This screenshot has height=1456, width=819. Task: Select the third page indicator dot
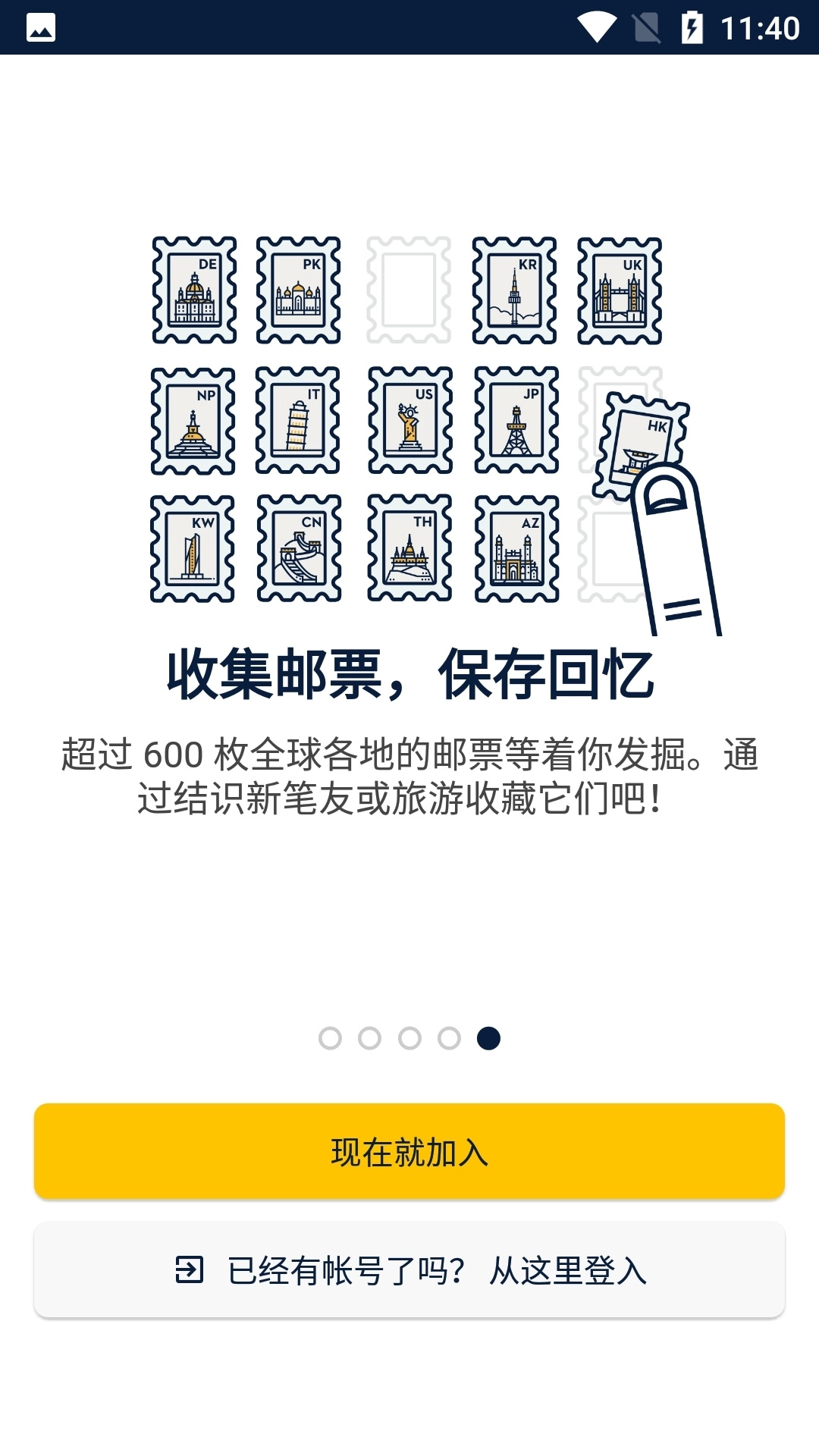coord(409,1038)
